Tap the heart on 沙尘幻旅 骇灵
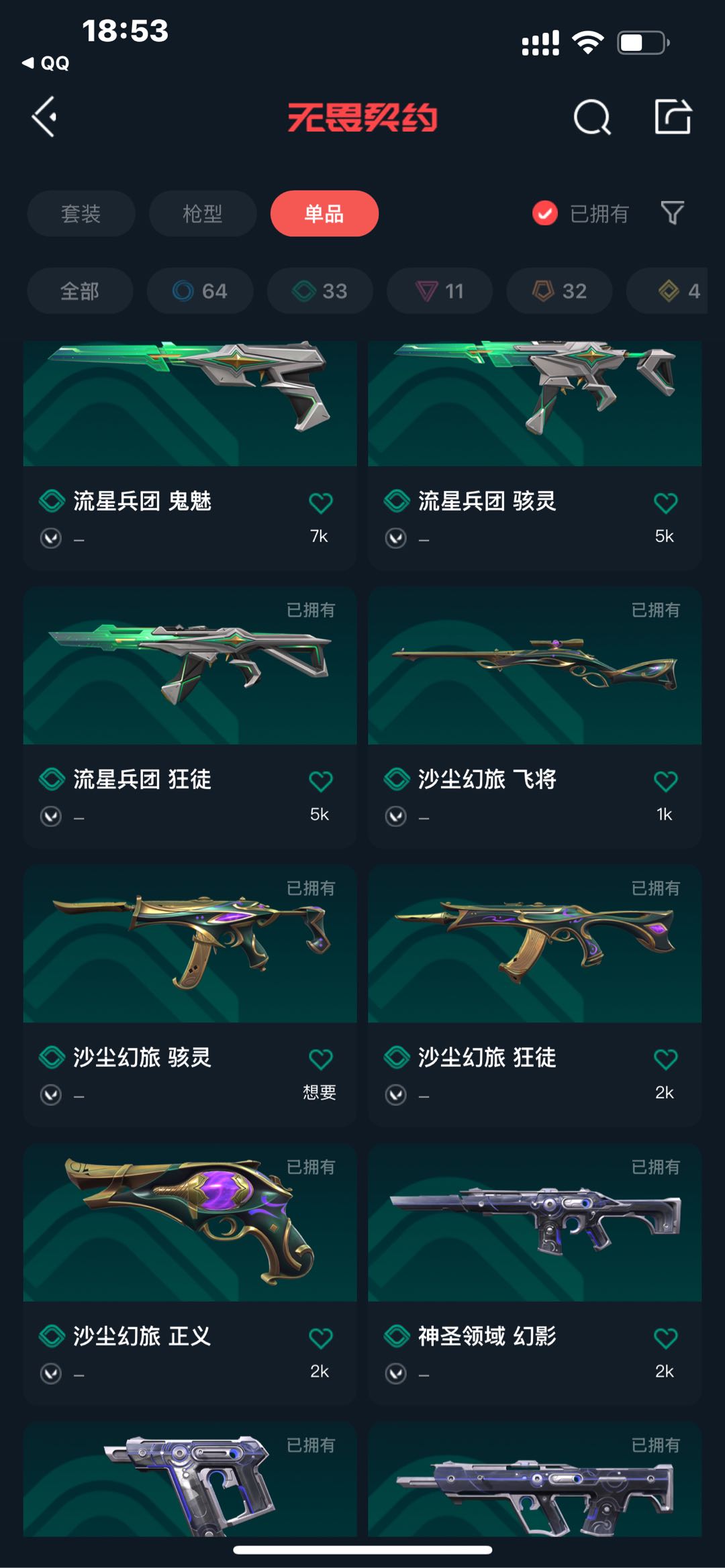This screenshot has height=1568, width=725. click(320, 1059)
